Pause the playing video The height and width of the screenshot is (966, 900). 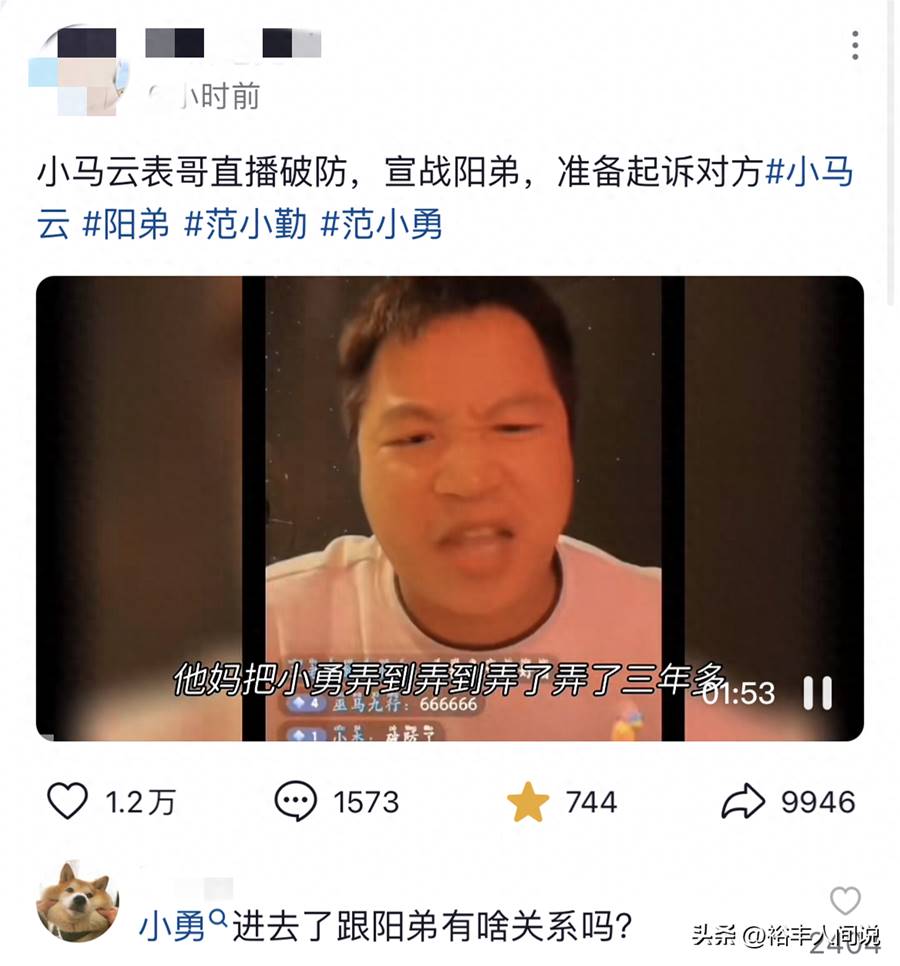click(x=818, y=693)
